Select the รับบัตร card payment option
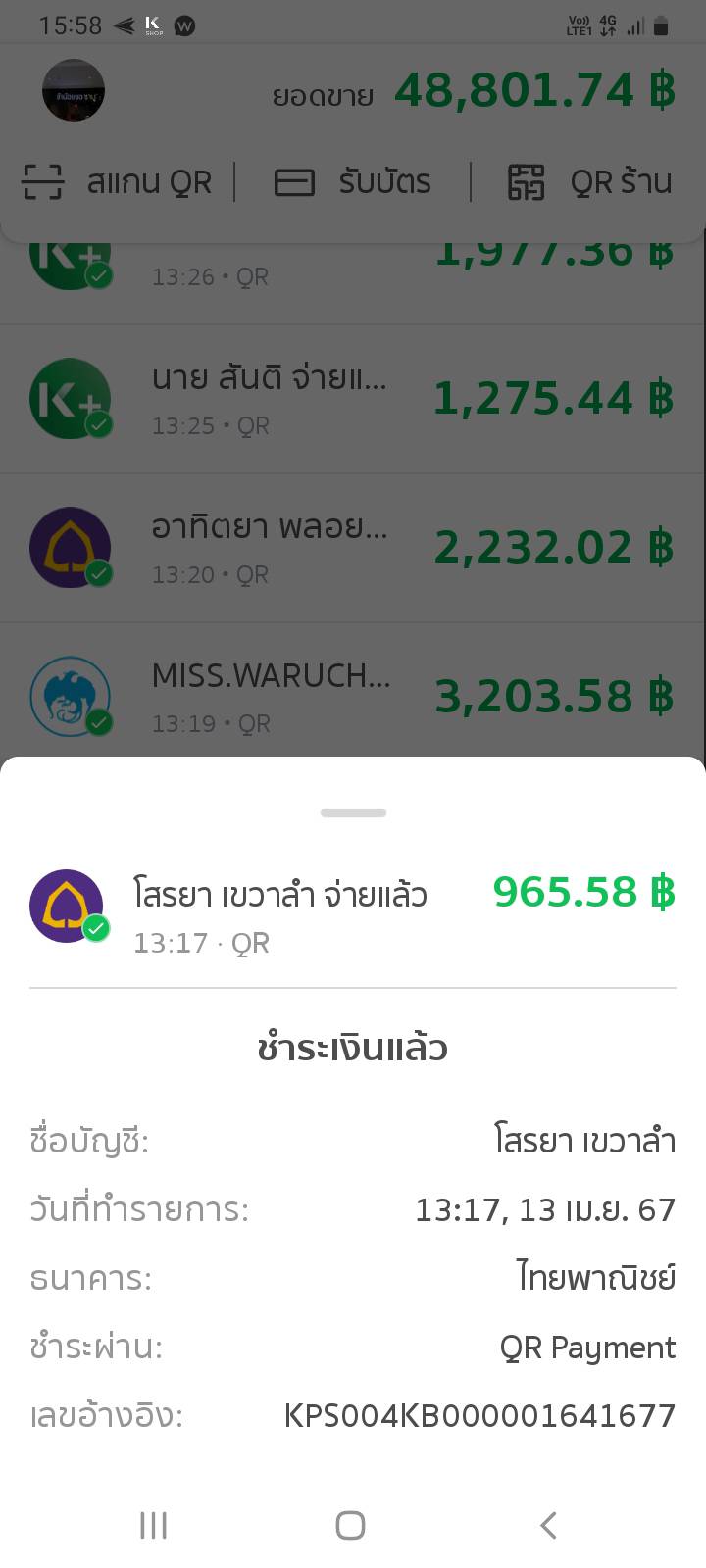The image size is (706, 1568). (353, 182)
